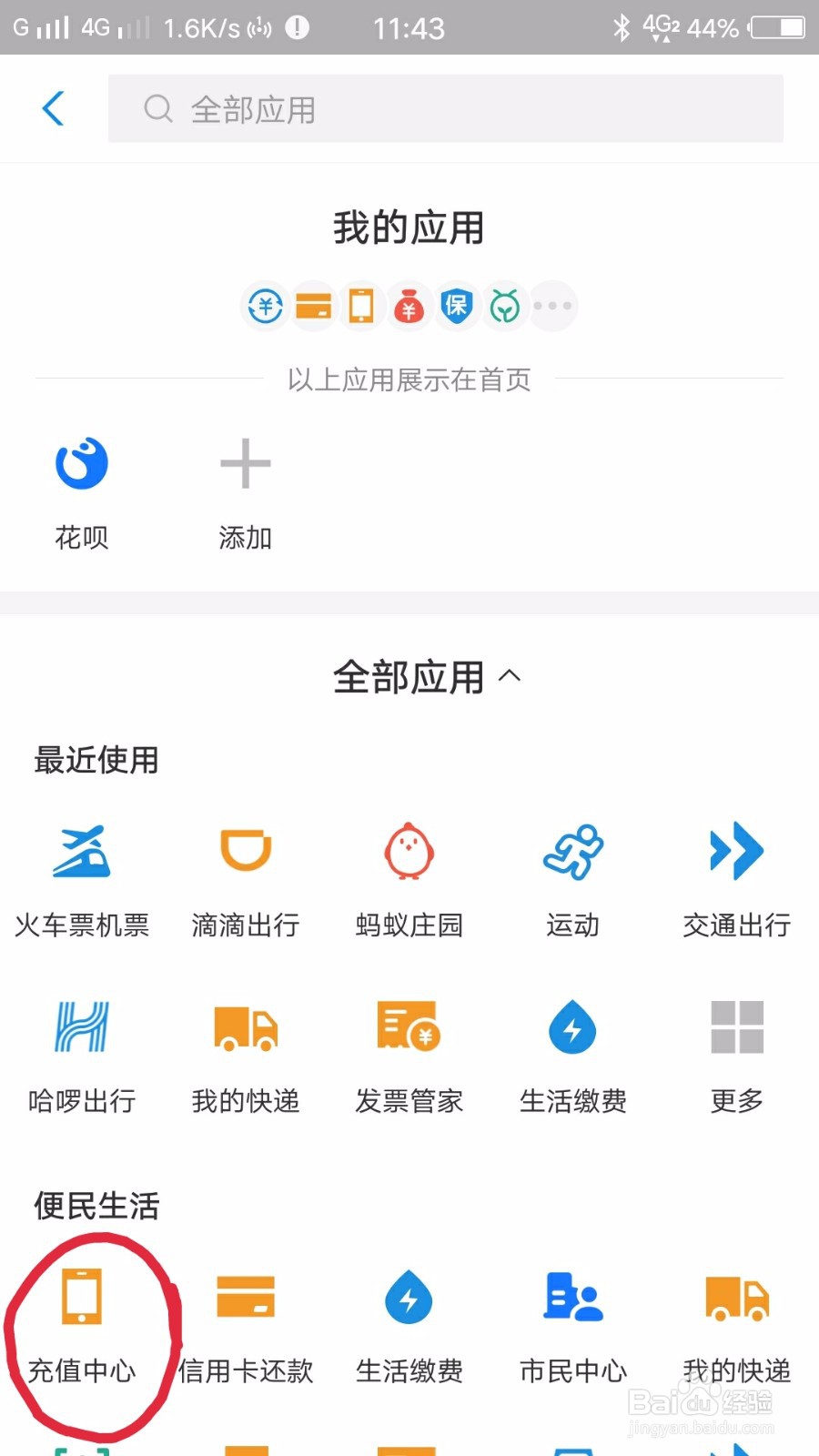The width and height of the screenshot is (819, 1456).
Task: Expand the ellipsis icon in 我的应用 row
Action: point(552,307)
